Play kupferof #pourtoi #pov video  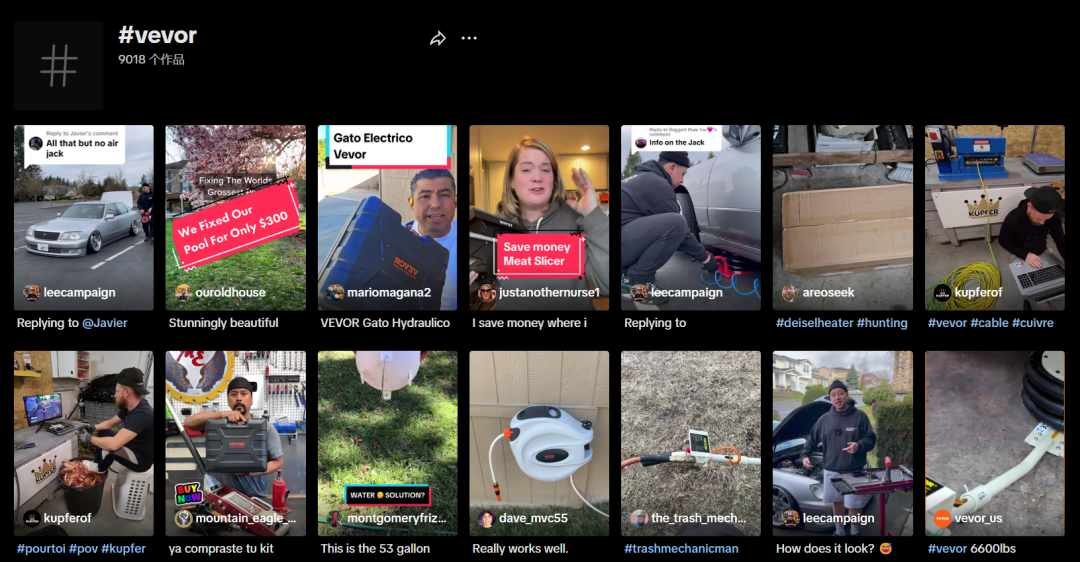(x=84, y=443)
